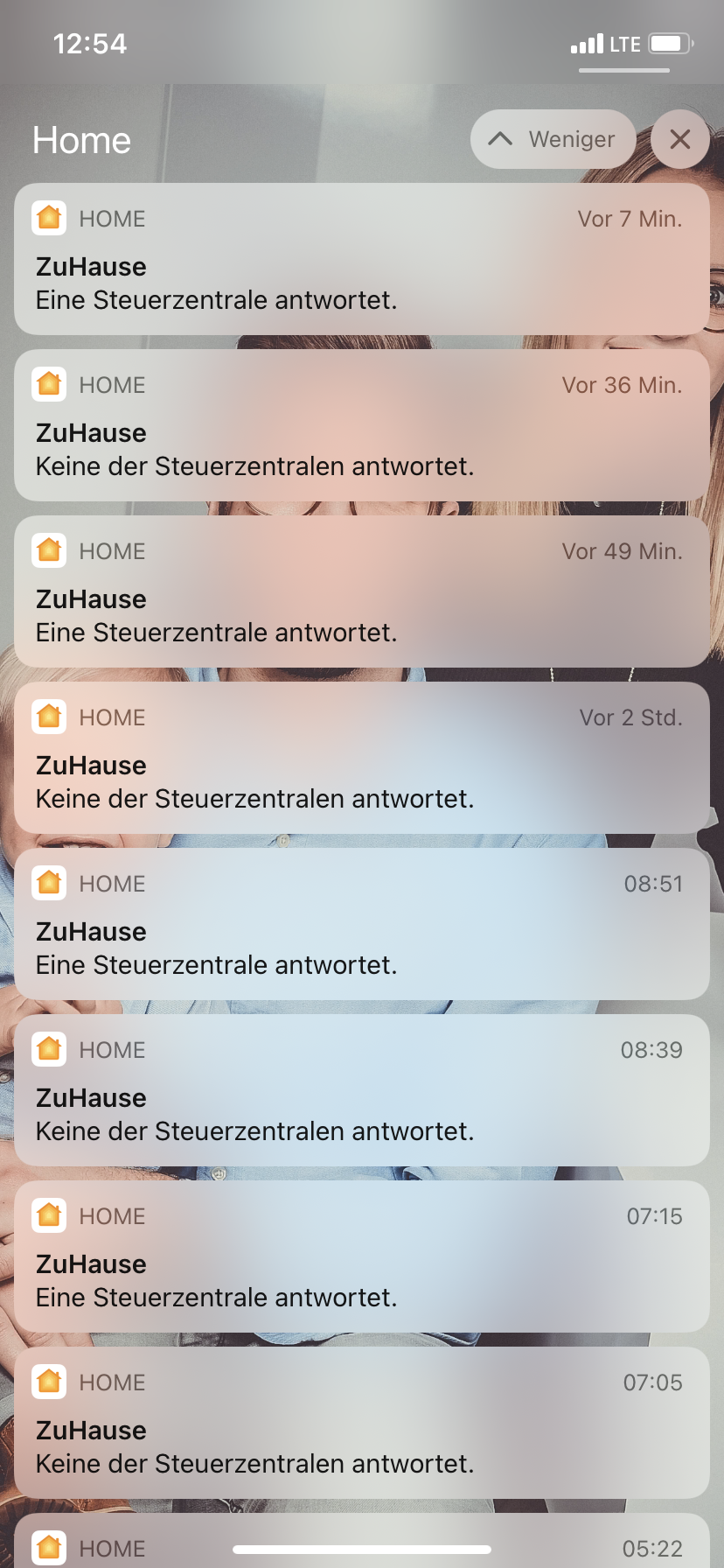Open the Home notification from Vor 36 Min.
724x1568 pixels.
point(361,425)
